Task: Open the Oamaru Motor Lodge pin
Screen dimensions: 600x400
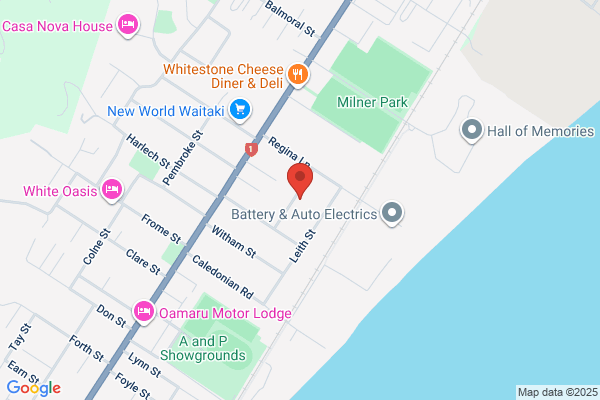Action: click(144, 313)
